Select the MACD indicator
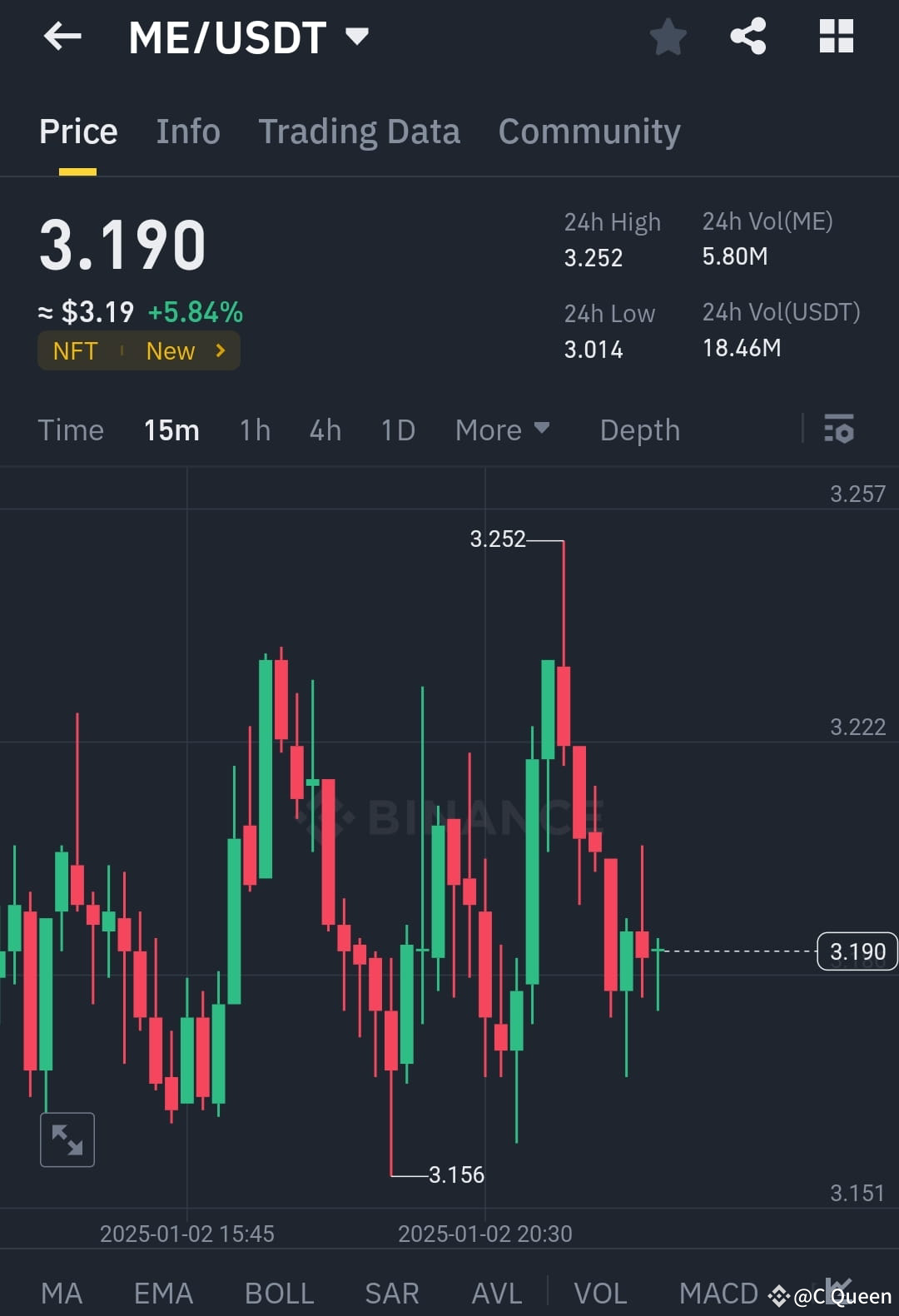The width and height of the screenshot is (899, 1316). pyautogui.click(x=718, y=1292)
